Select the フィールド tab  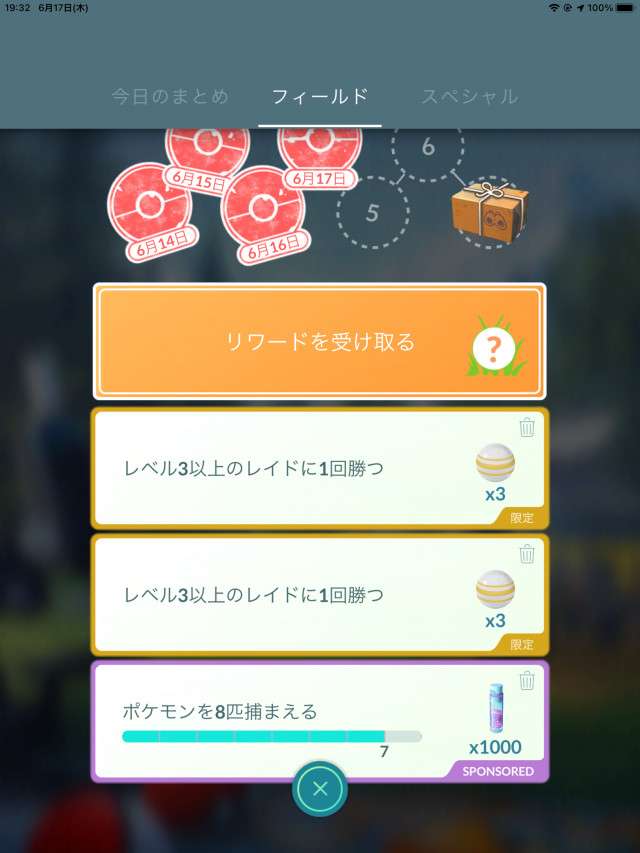(320, 97)
